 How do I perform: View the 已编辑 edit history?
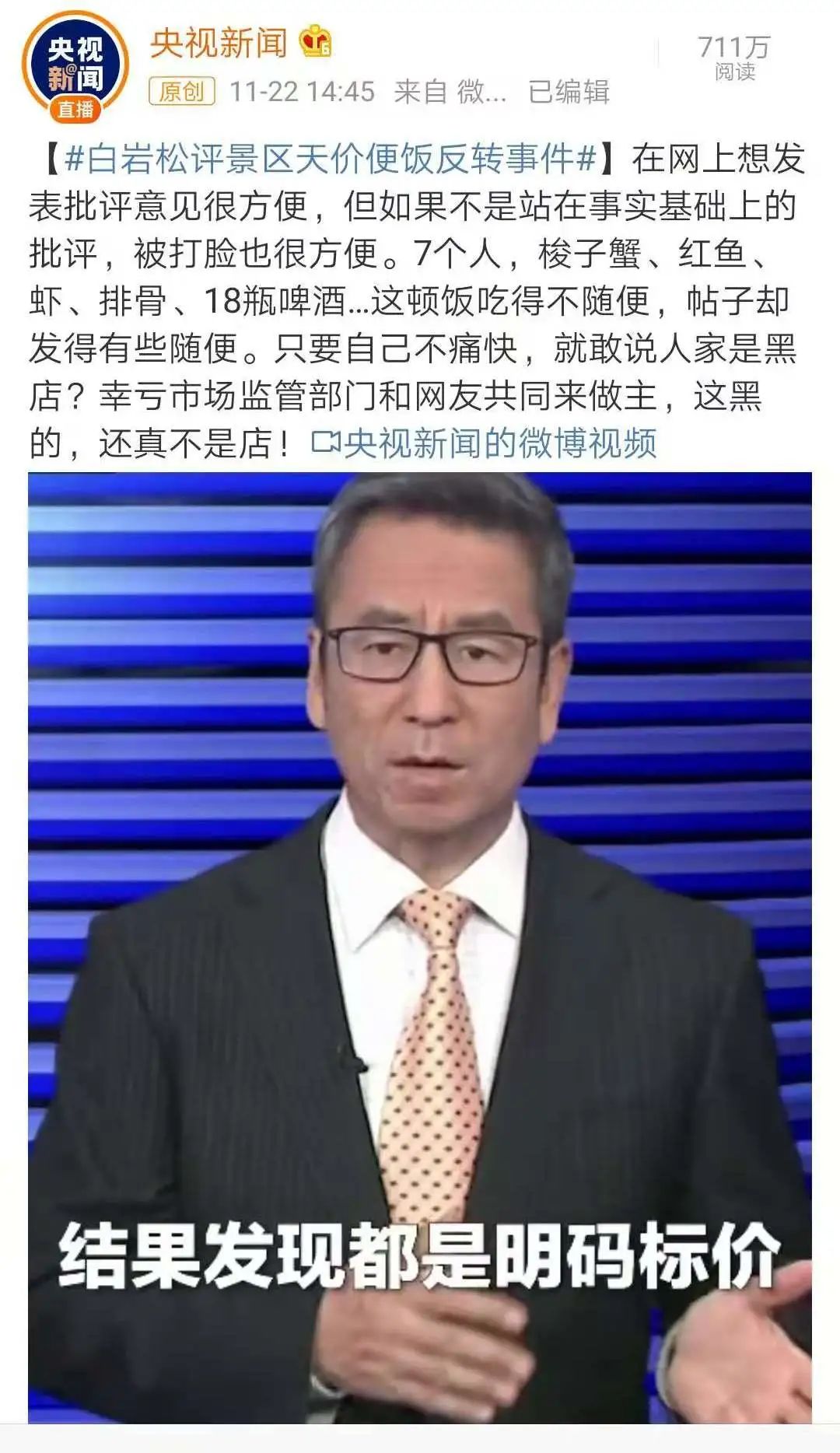click(569, 92)
